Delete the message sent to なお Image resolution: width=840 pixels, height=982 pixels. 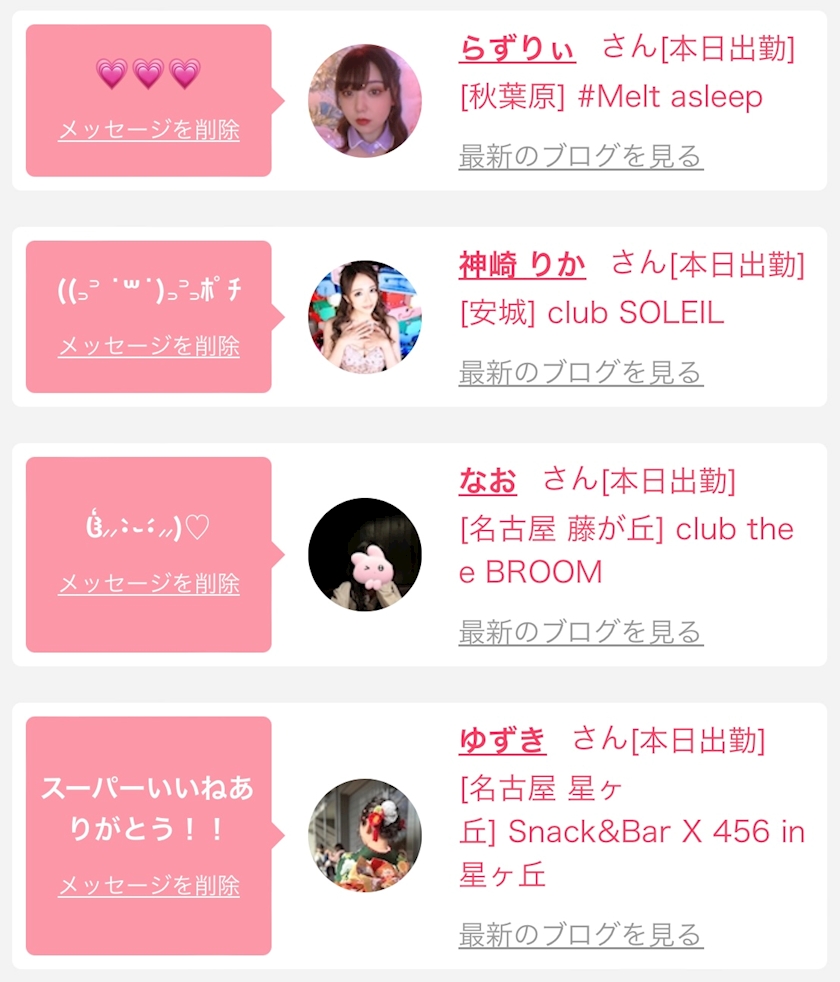pyautogui.click(x=149, y=583)
